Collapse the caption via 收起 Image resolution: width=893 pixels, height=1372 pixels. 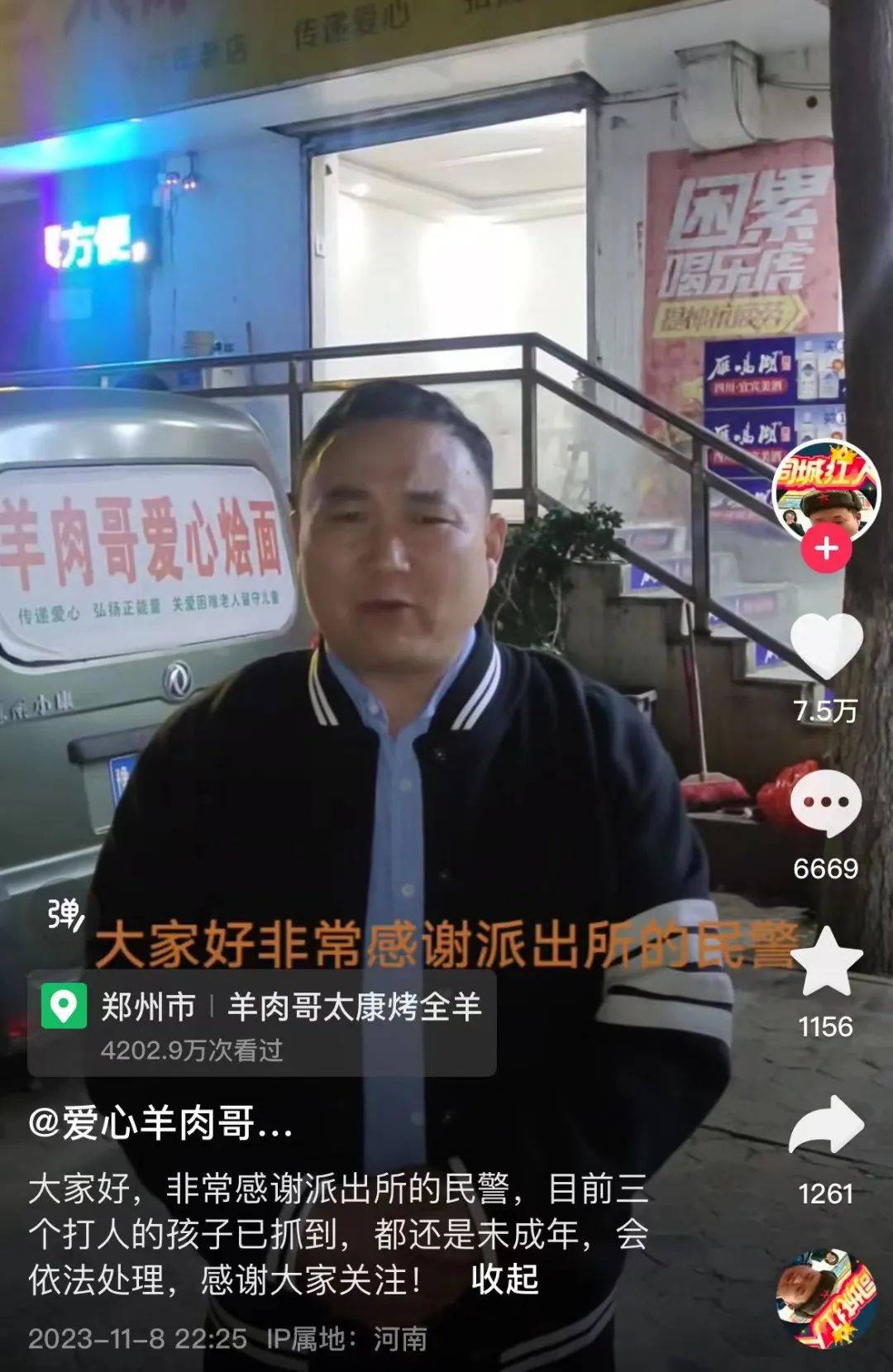click(x=504, y=1280)
